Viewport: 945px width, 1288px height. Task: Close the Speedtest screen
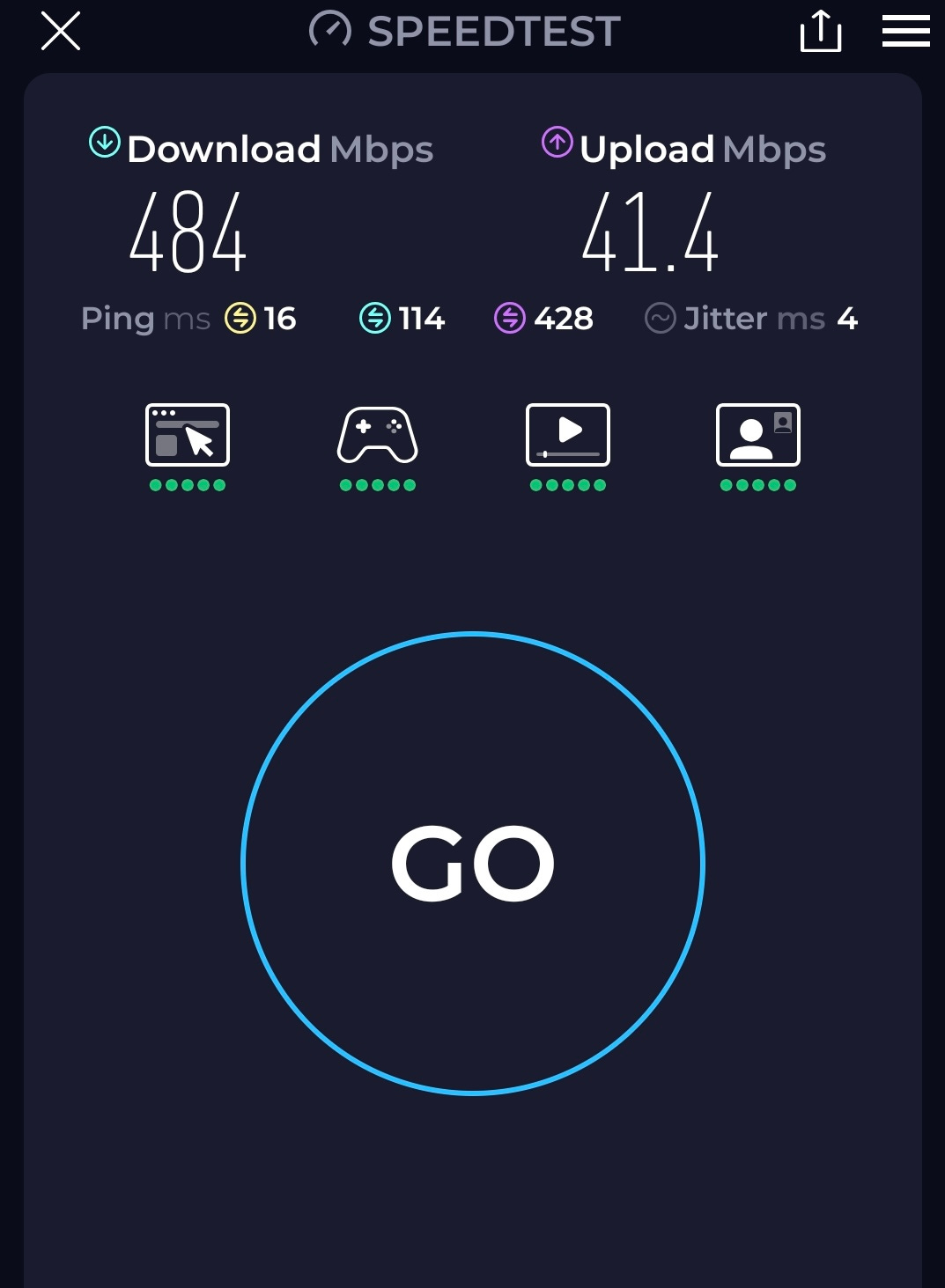click(61, 32)
